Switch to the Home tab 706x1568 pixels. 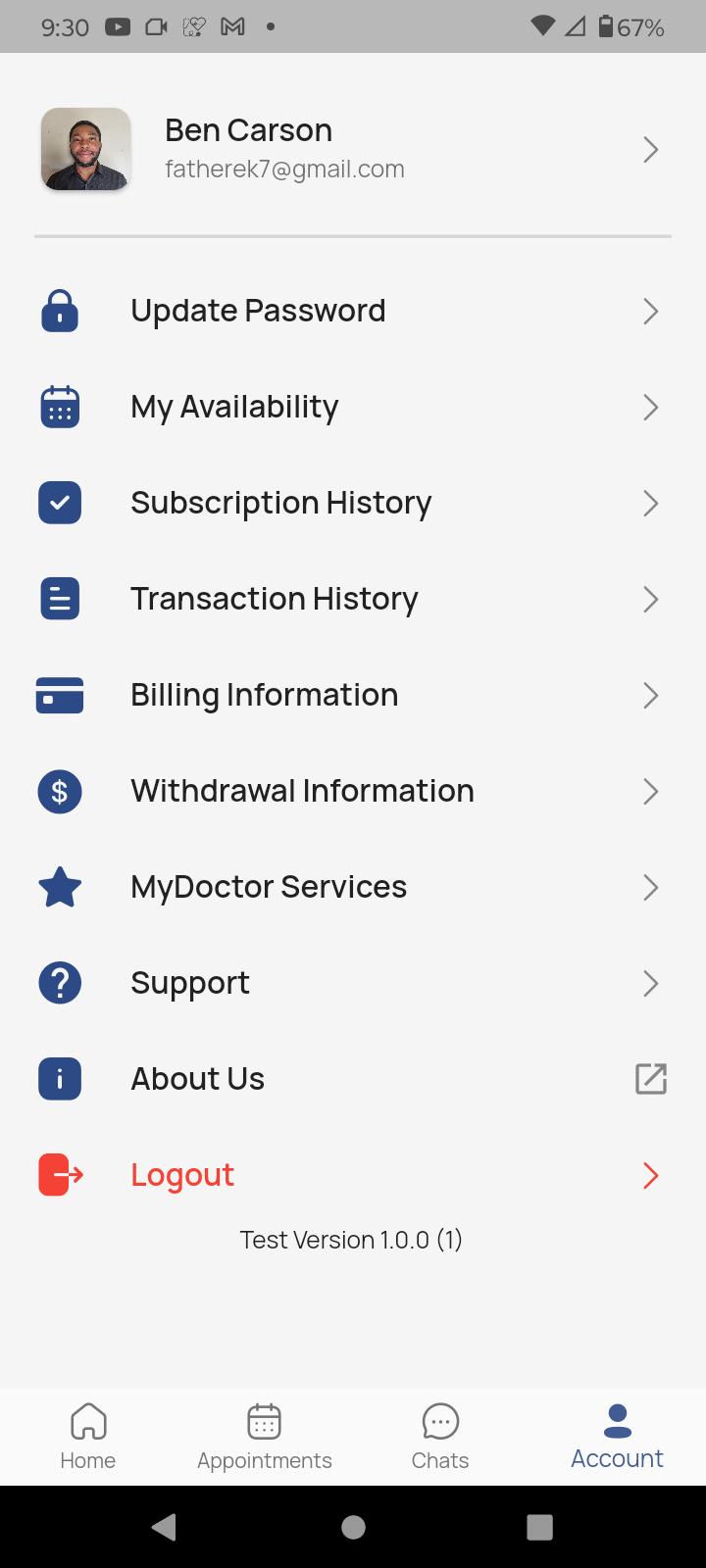[88, 1437]
